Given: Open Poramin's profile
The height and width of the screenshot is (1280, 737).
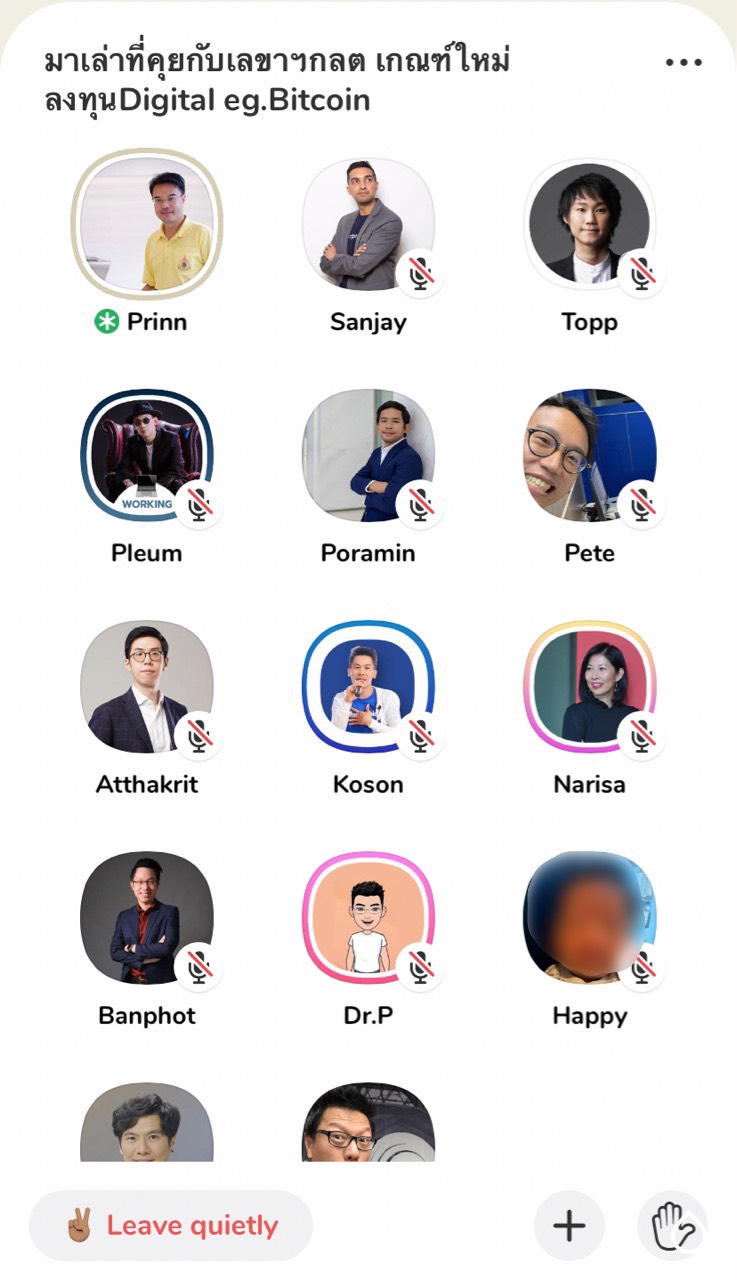Looking at the screenshot, I should click(368, 456).
